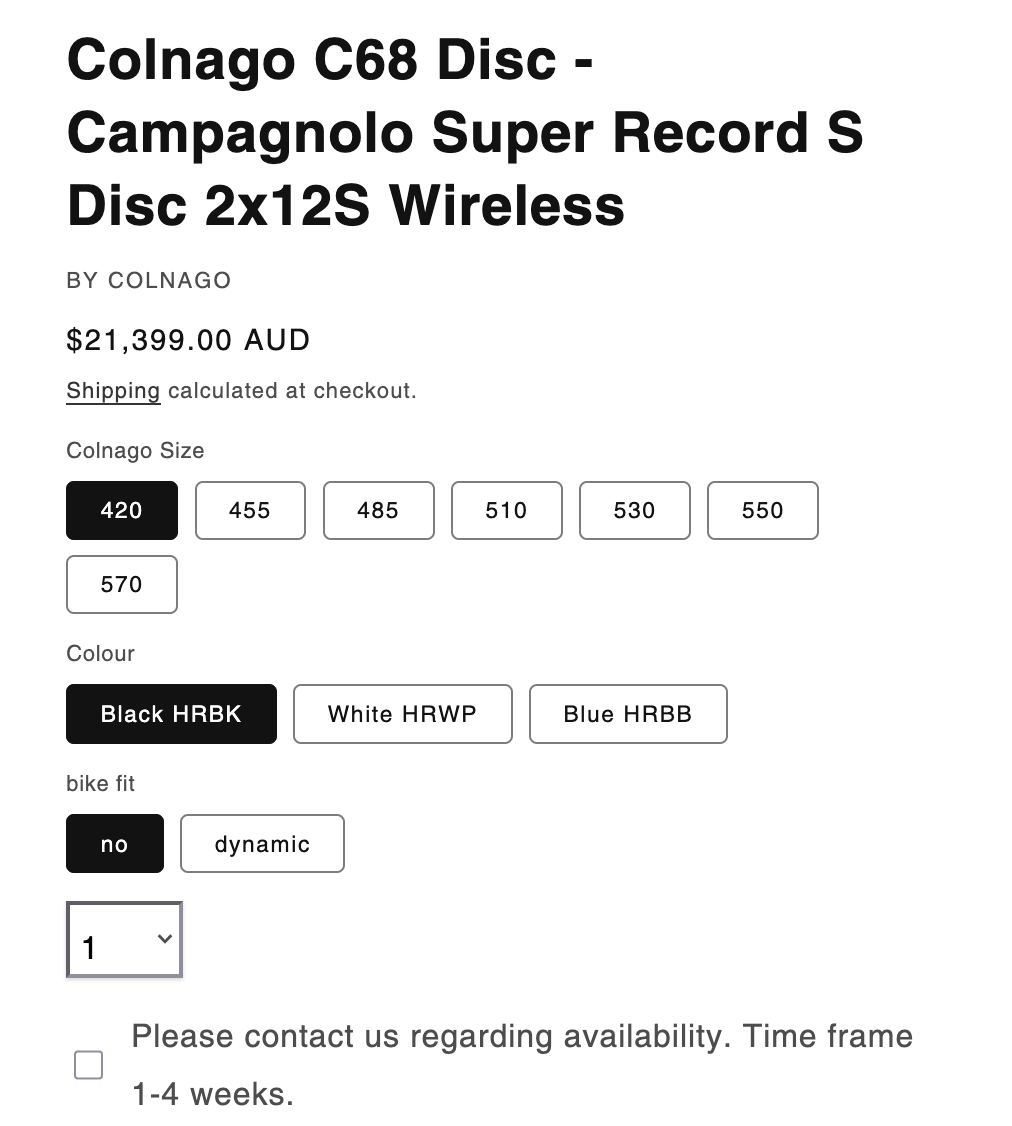Select Colnago size 420
This screenshot has width=1012, height=1126.
(122, 510)
